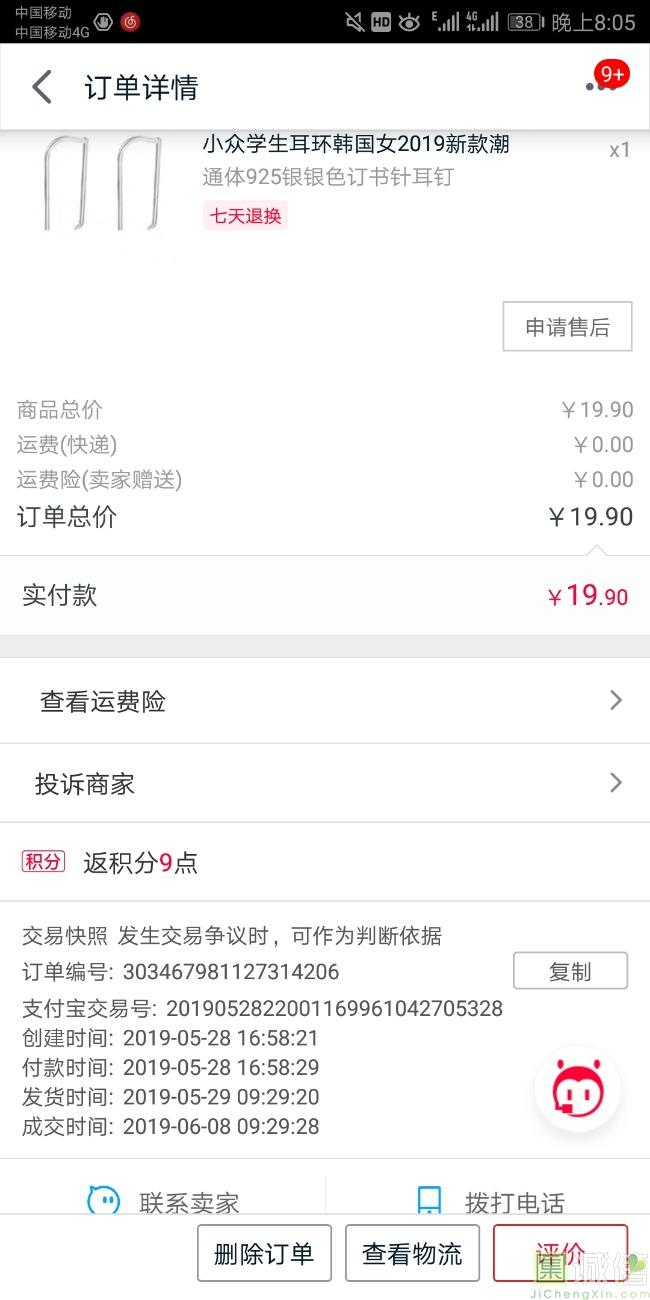Copy the order number with 复制
Viewport: 650px width, 1300px height.
coord(570,971)
